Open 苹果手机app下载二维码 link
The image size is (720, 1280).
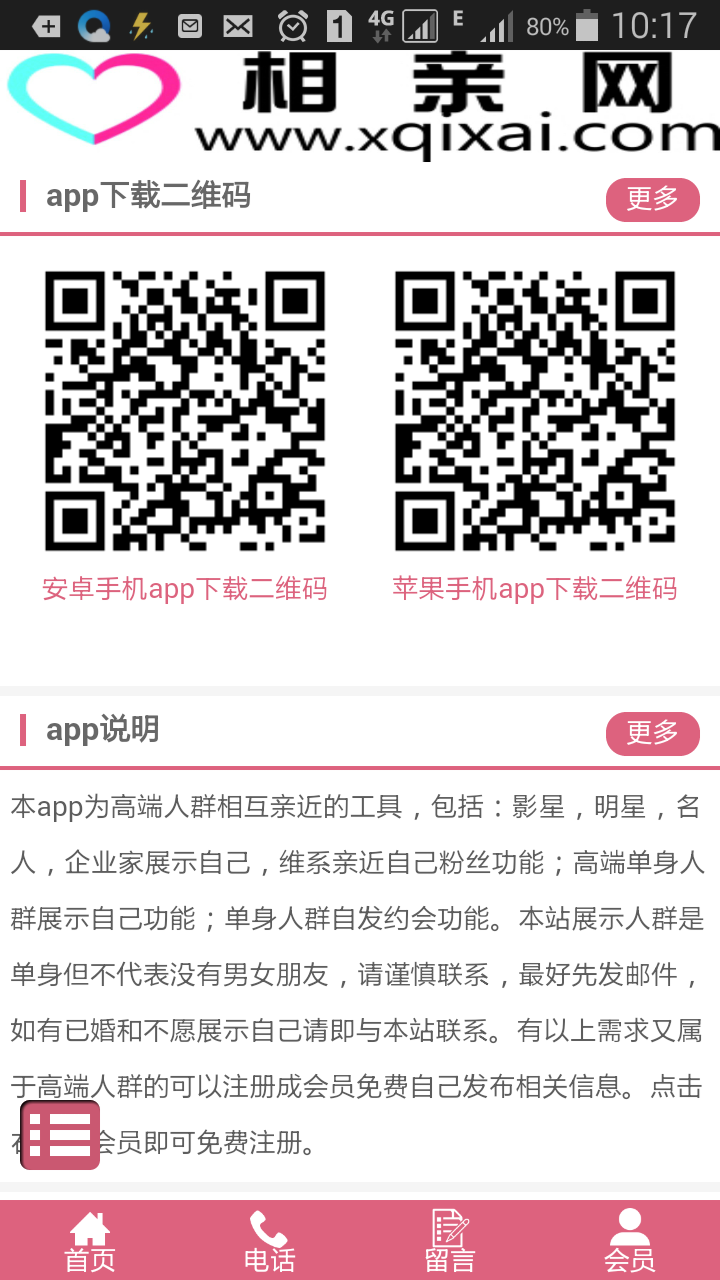coord(535,588)
